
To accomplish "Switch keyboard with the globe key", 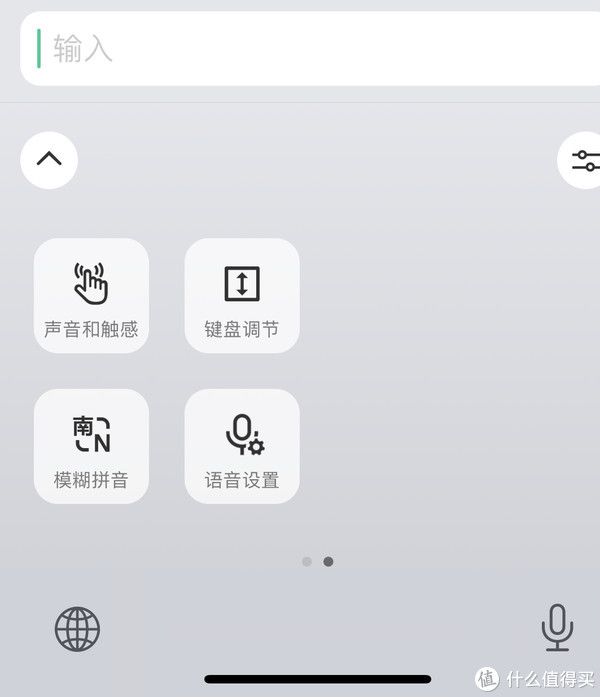I will [x=77, y=629].
